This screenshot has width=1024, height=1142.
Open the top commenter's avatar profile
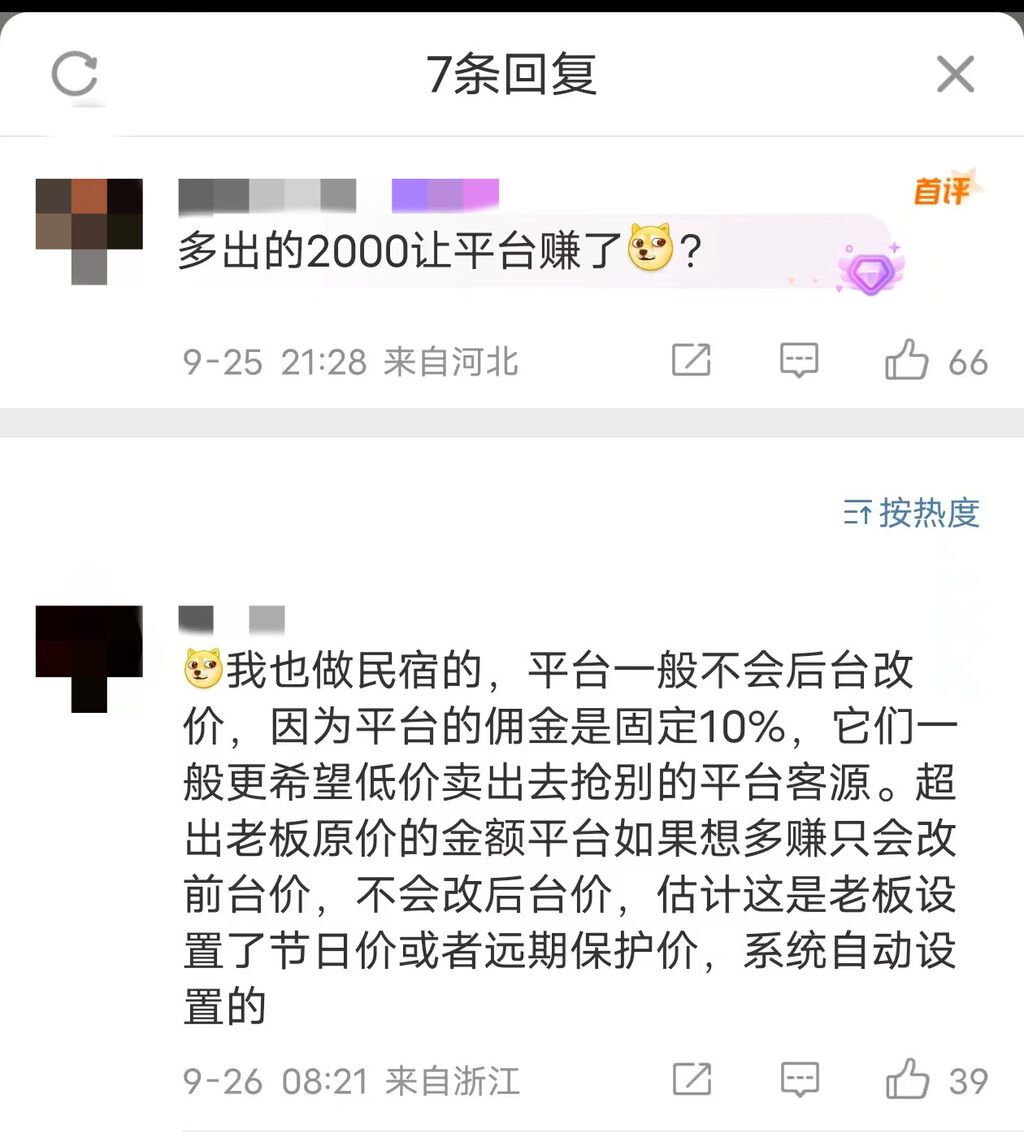88,230
